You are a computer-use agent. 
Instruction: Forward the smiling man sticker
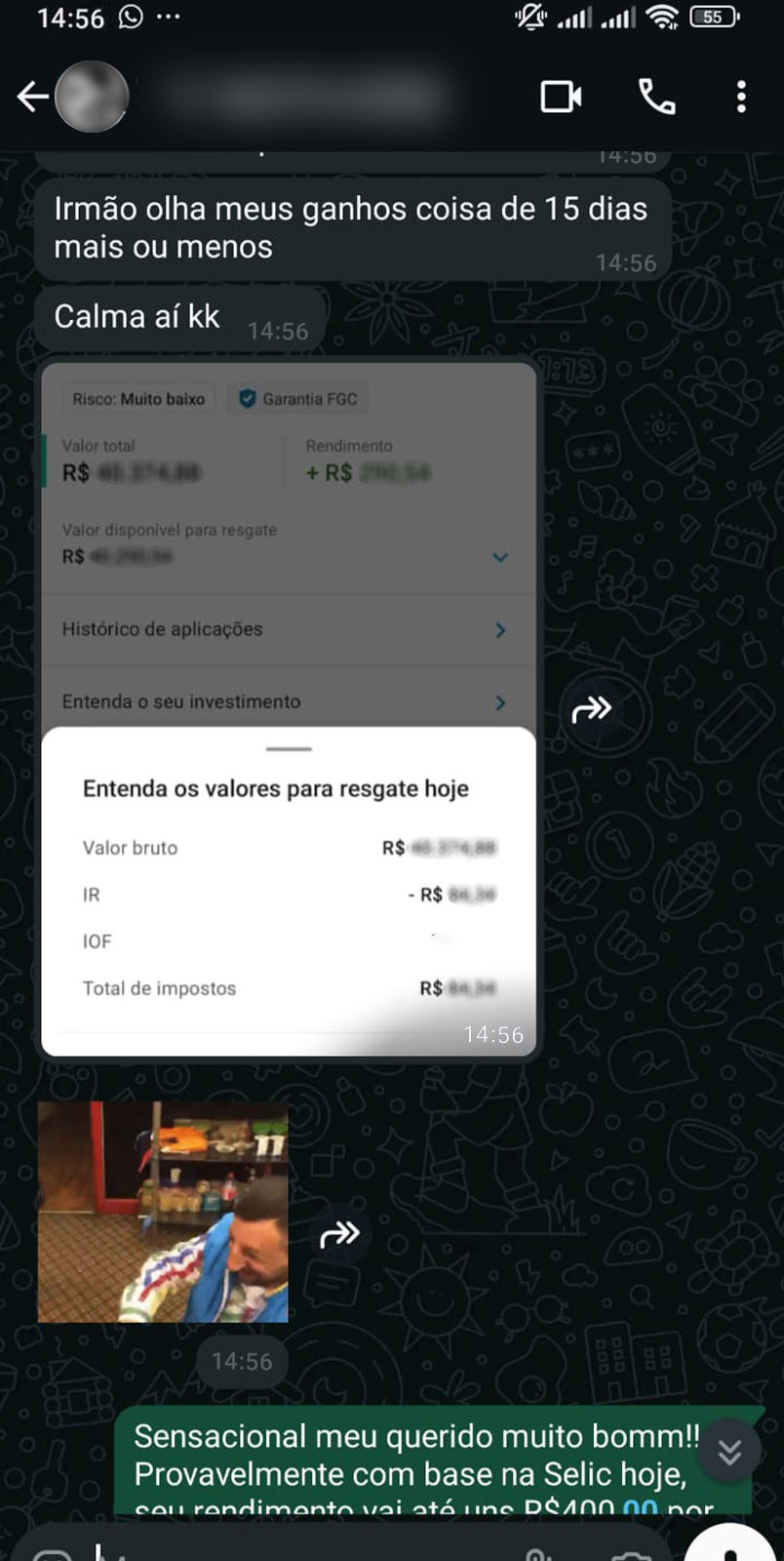click(339, 1235)
